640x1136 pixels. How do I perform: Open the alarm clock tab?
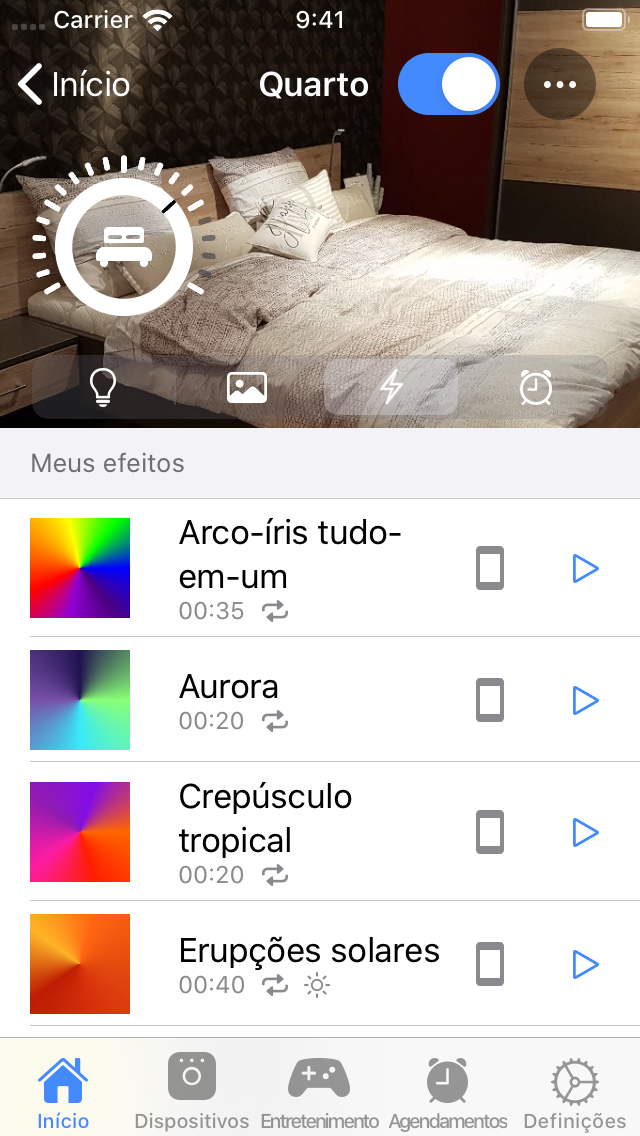pyautogui.click(x=536, y=387)
